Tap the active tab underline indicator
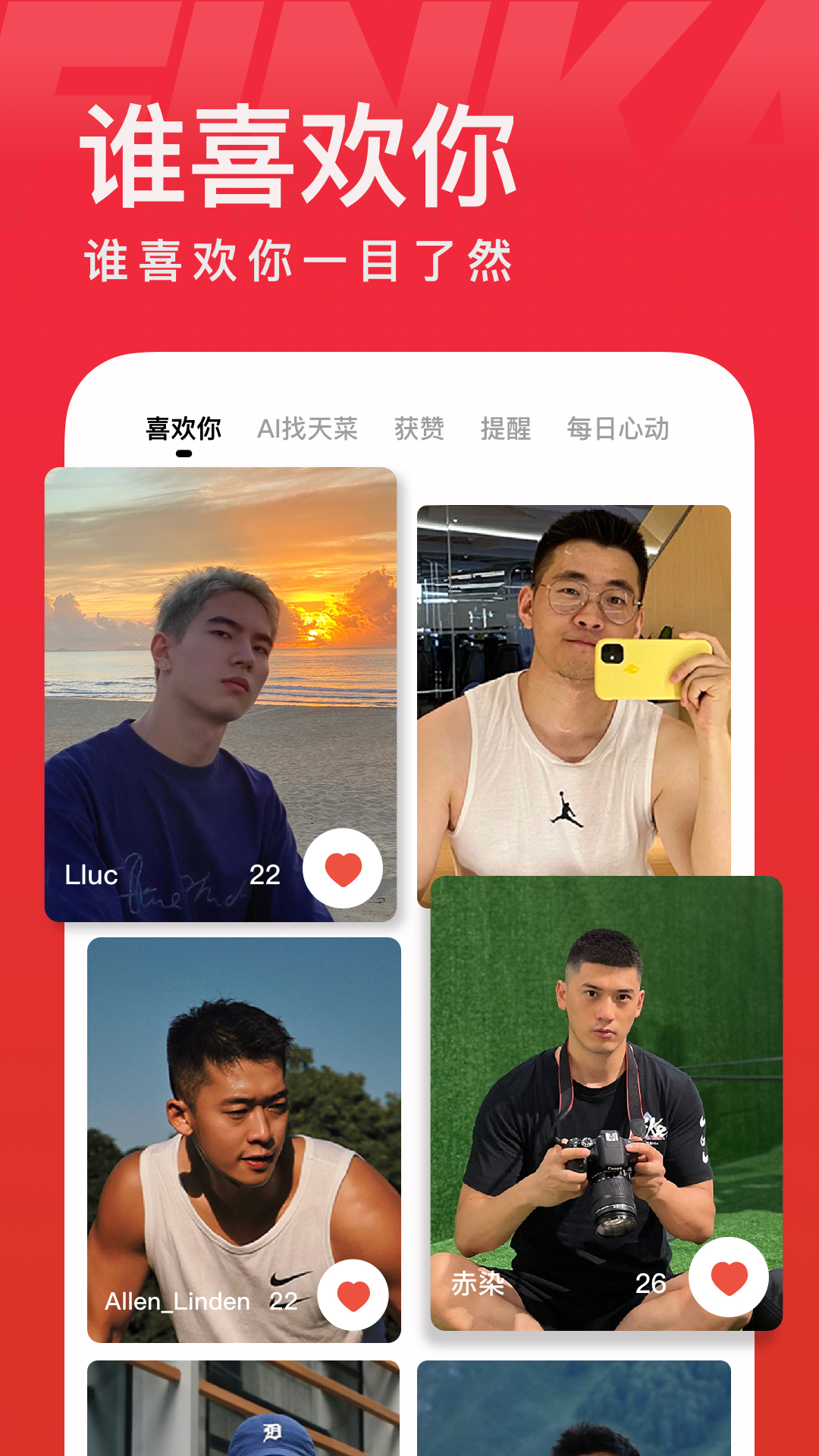 pos(184,453)
